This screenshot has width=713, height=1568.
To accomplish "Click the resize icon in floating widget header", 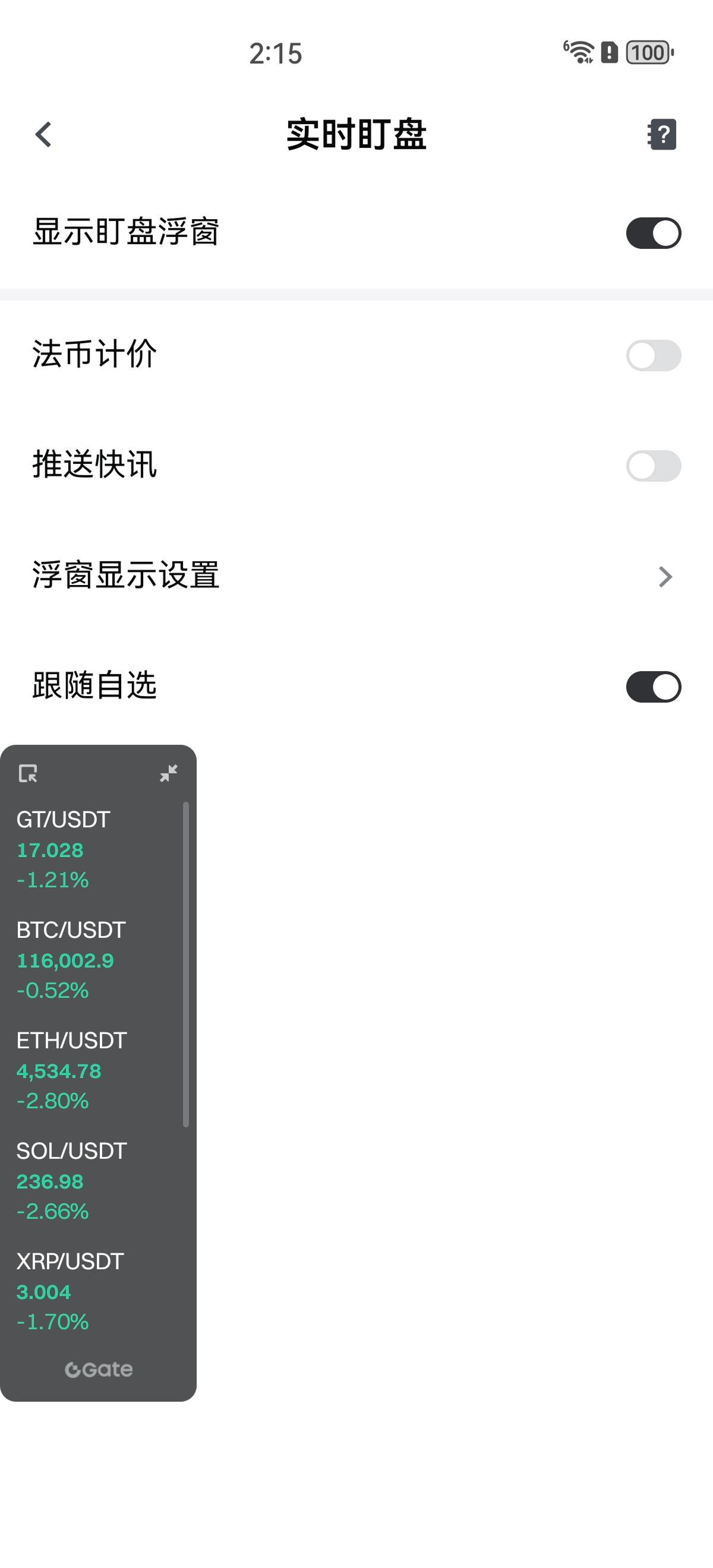I will tap(29, 774).
